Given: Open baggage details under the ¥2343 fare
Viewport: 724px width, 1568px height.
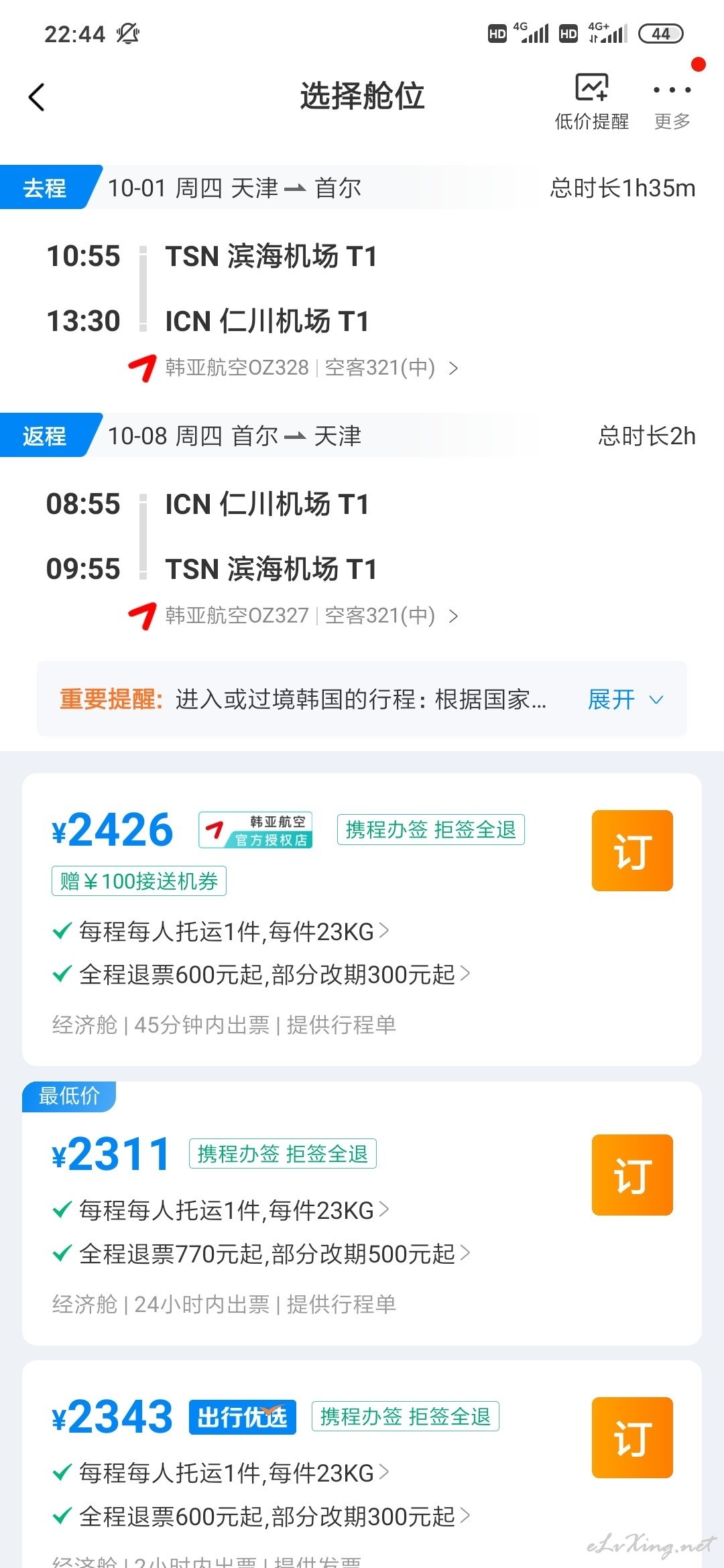Looking at the screenshot, I should (221, 1473).
